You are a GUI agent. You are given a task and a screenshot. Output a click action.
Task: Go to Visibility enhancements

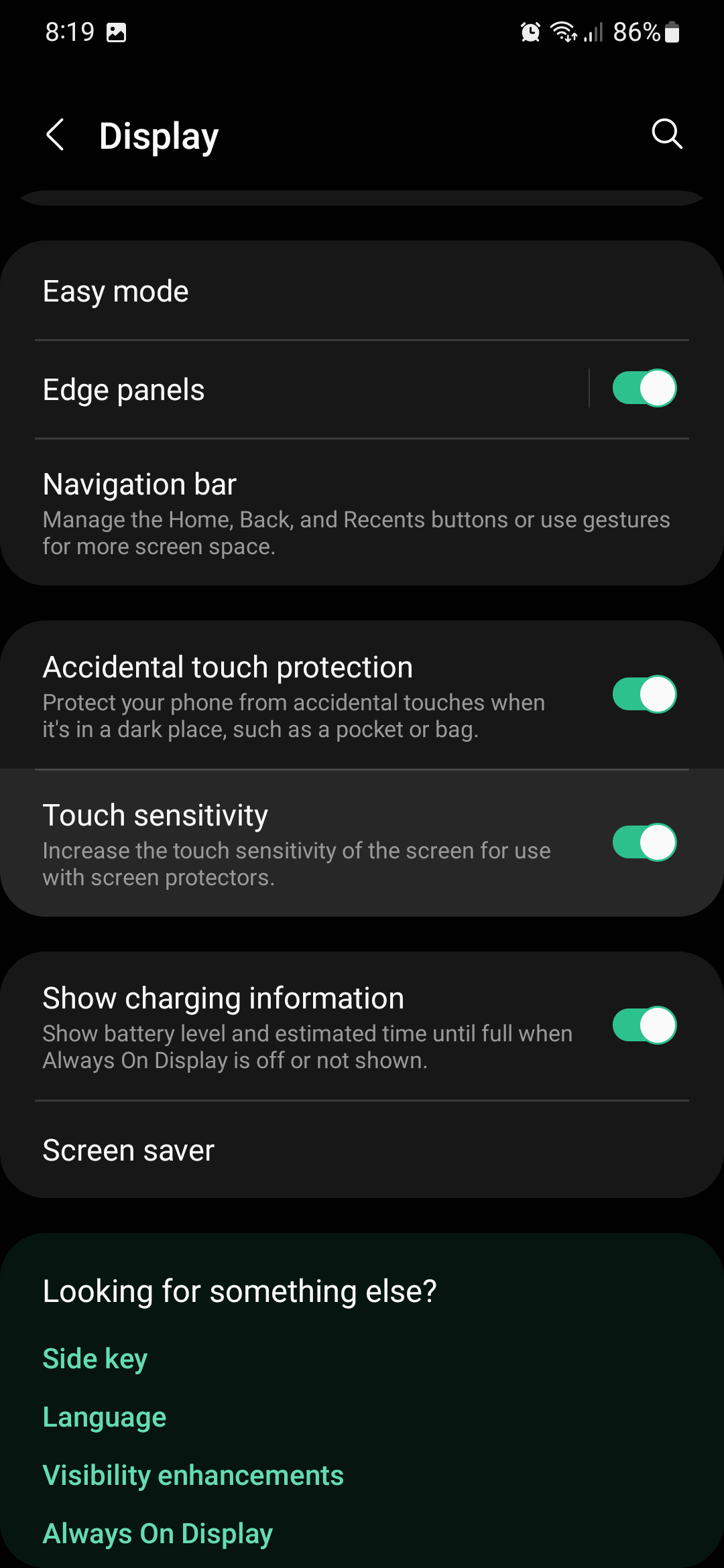pyautogui.click(x=193, y=1476)
